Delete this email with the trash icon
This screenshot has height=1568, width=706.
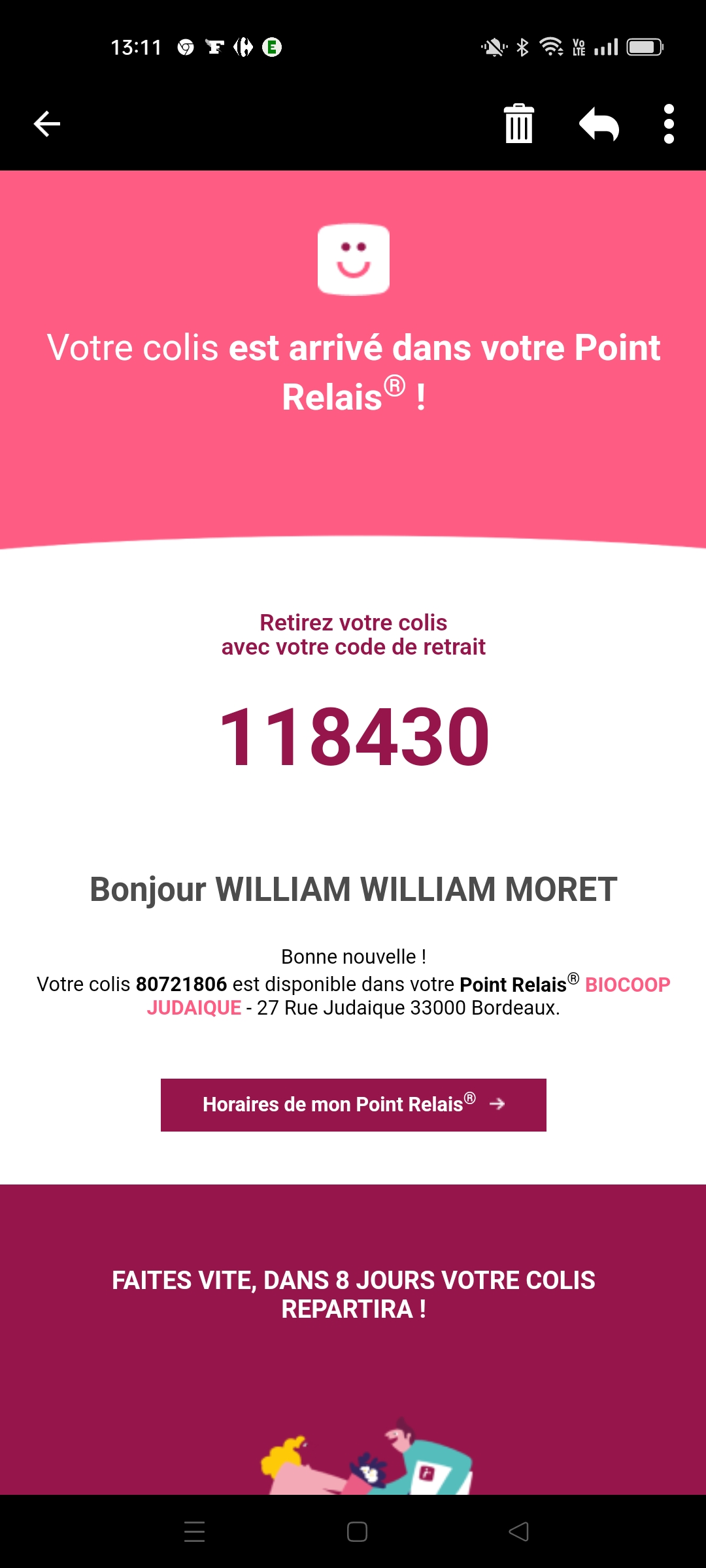click(x=519, y=123)
